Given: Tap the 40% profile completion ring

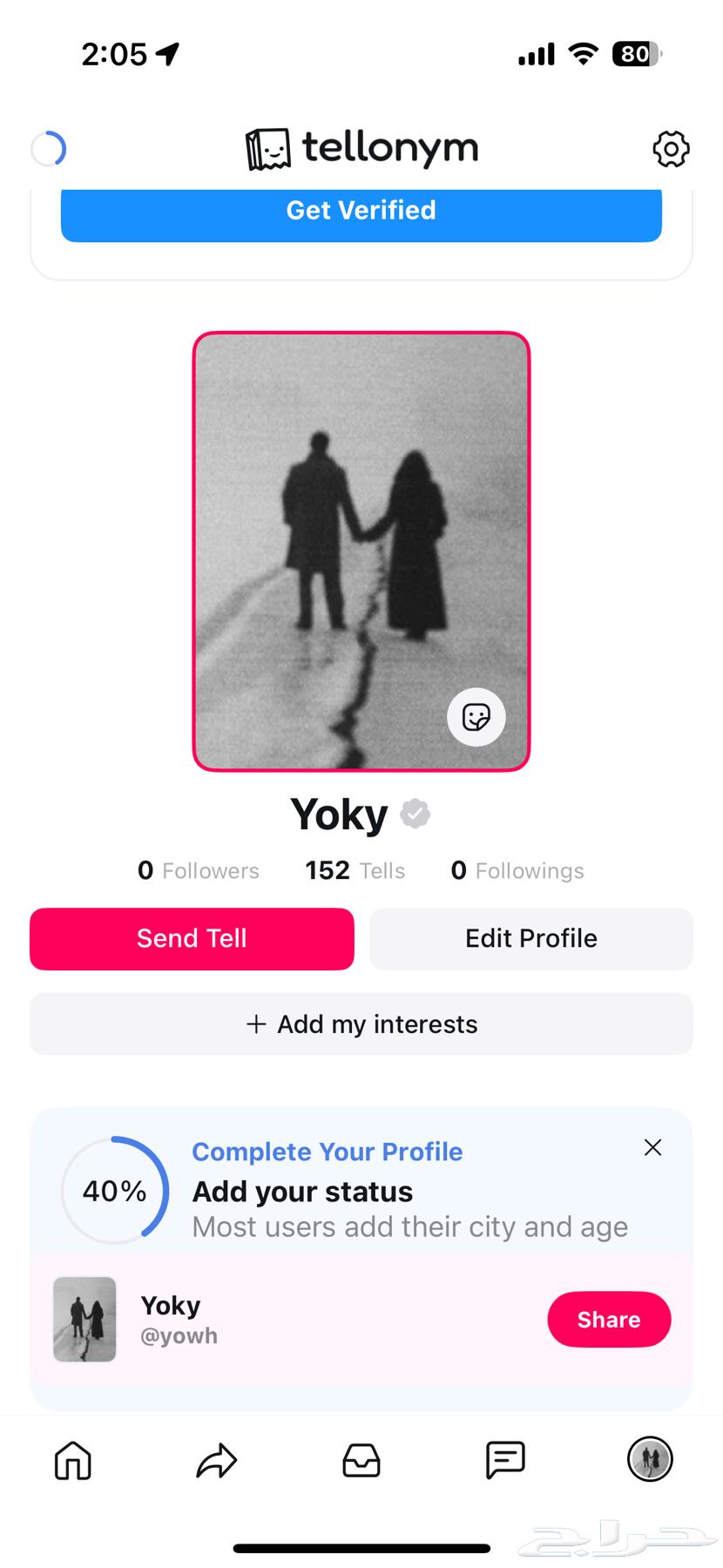Looking at the screenshot, I should (116, 1189).
